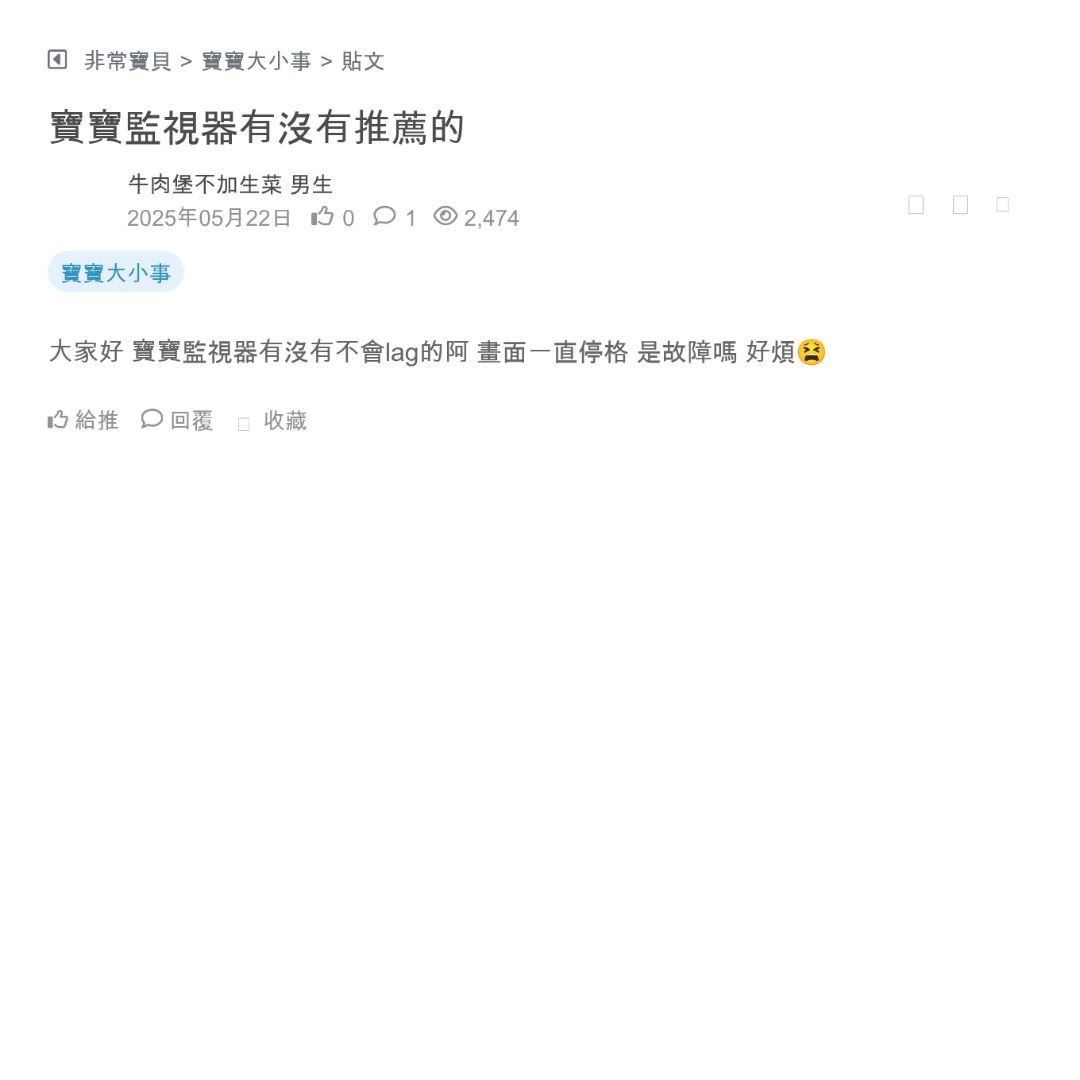Viewport: 1080px width, 1080px height.
Task: Select the 寶寶大小事 tag chip
Action: (x=116, y=273)
